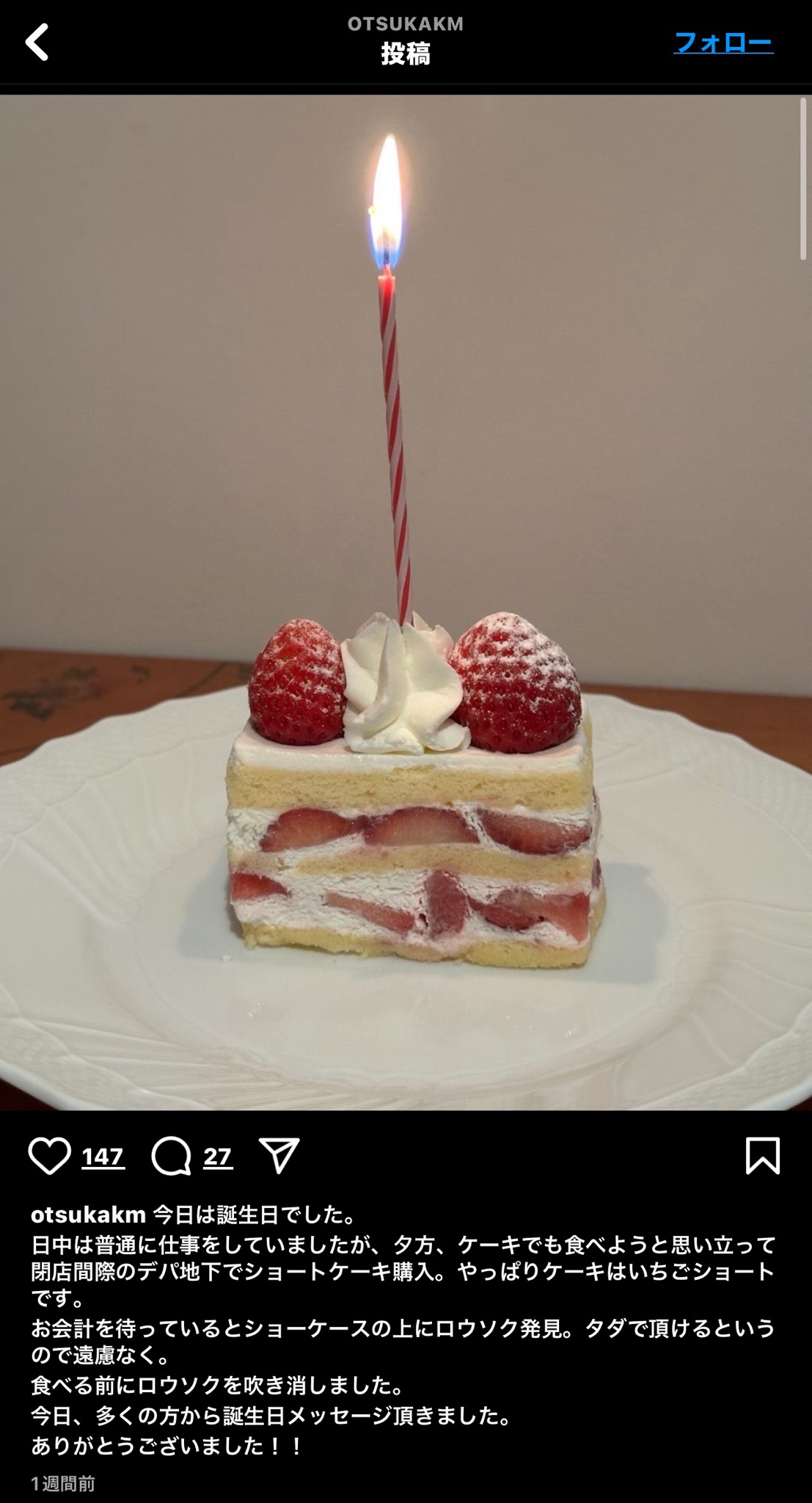The width and height of the screenshot is (812, 1503).
Task: Share this post via the paper-plane icon
Action: [279, 1156]
